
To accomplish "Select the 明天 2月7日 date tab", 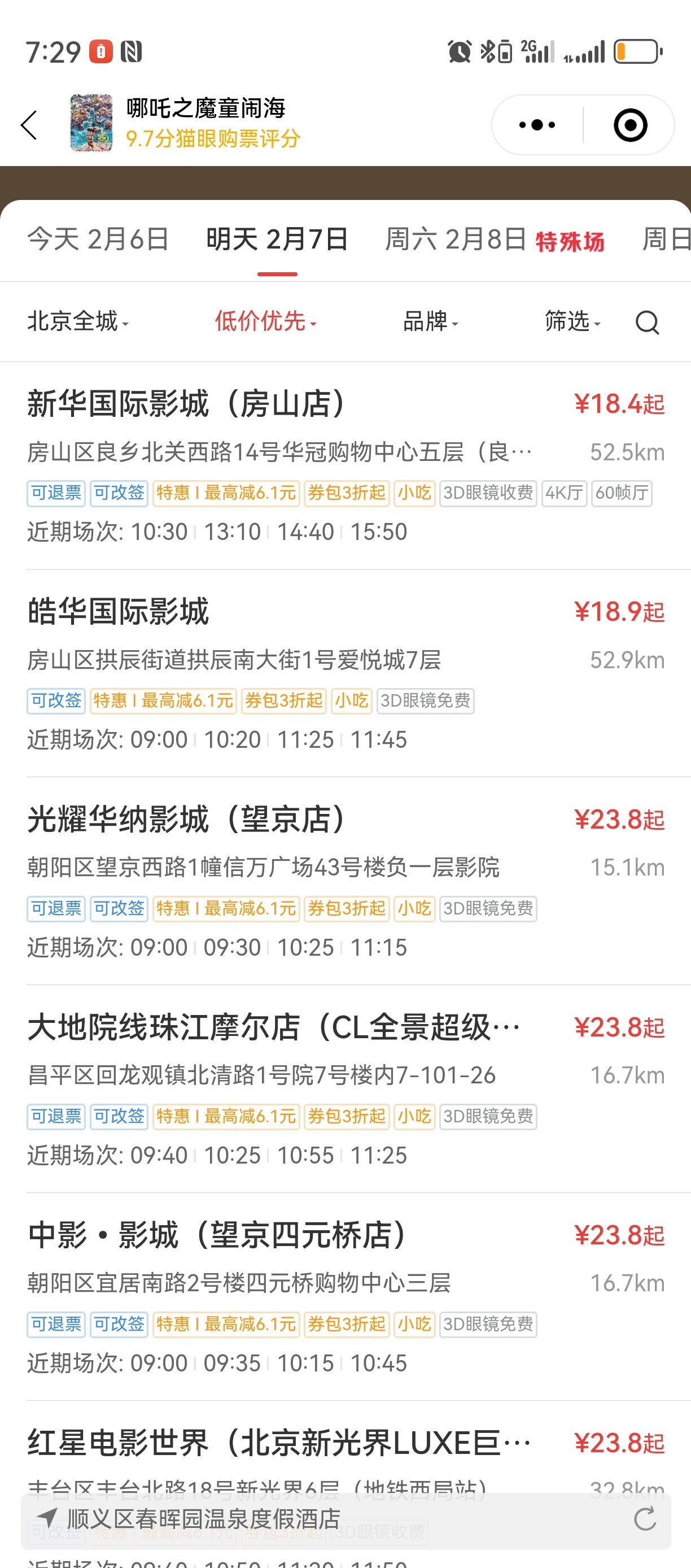I will pyautogui.click(x=277, y=238).
